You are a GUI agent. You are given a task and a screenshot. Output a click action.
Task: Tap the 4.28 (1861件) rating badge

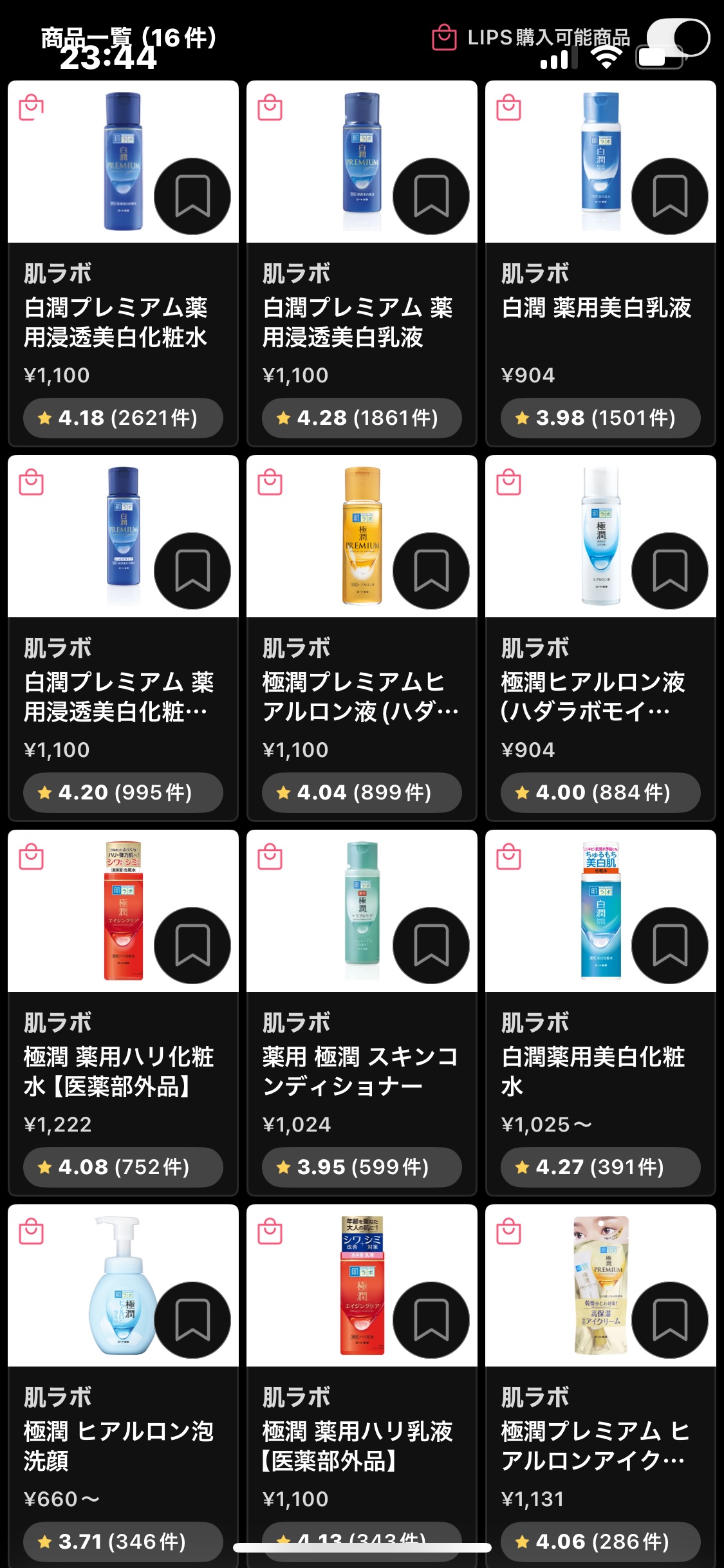pyautogui.click(x=361, y=417)
